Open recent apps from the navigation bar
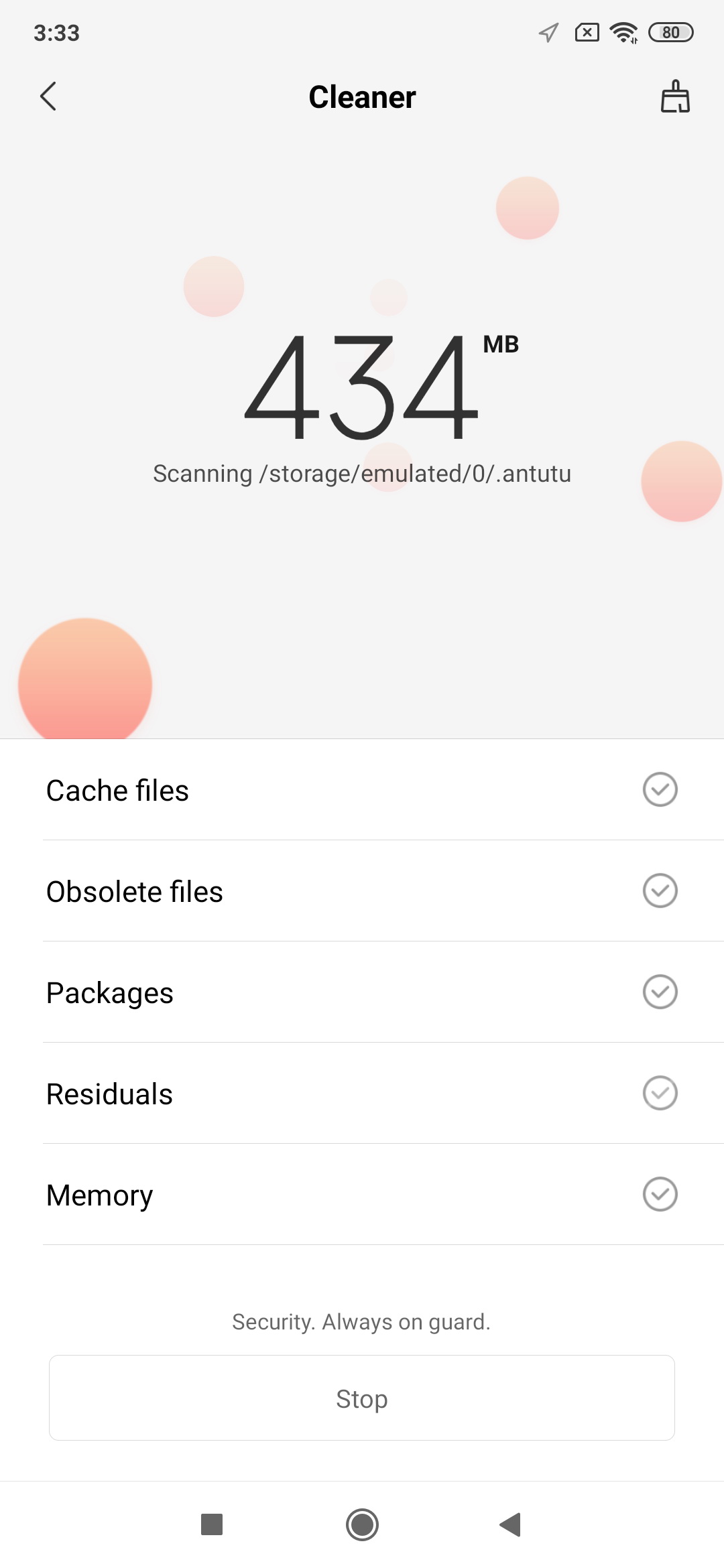Viewport: 724px width, 1568px height. tap(212, 1524)
